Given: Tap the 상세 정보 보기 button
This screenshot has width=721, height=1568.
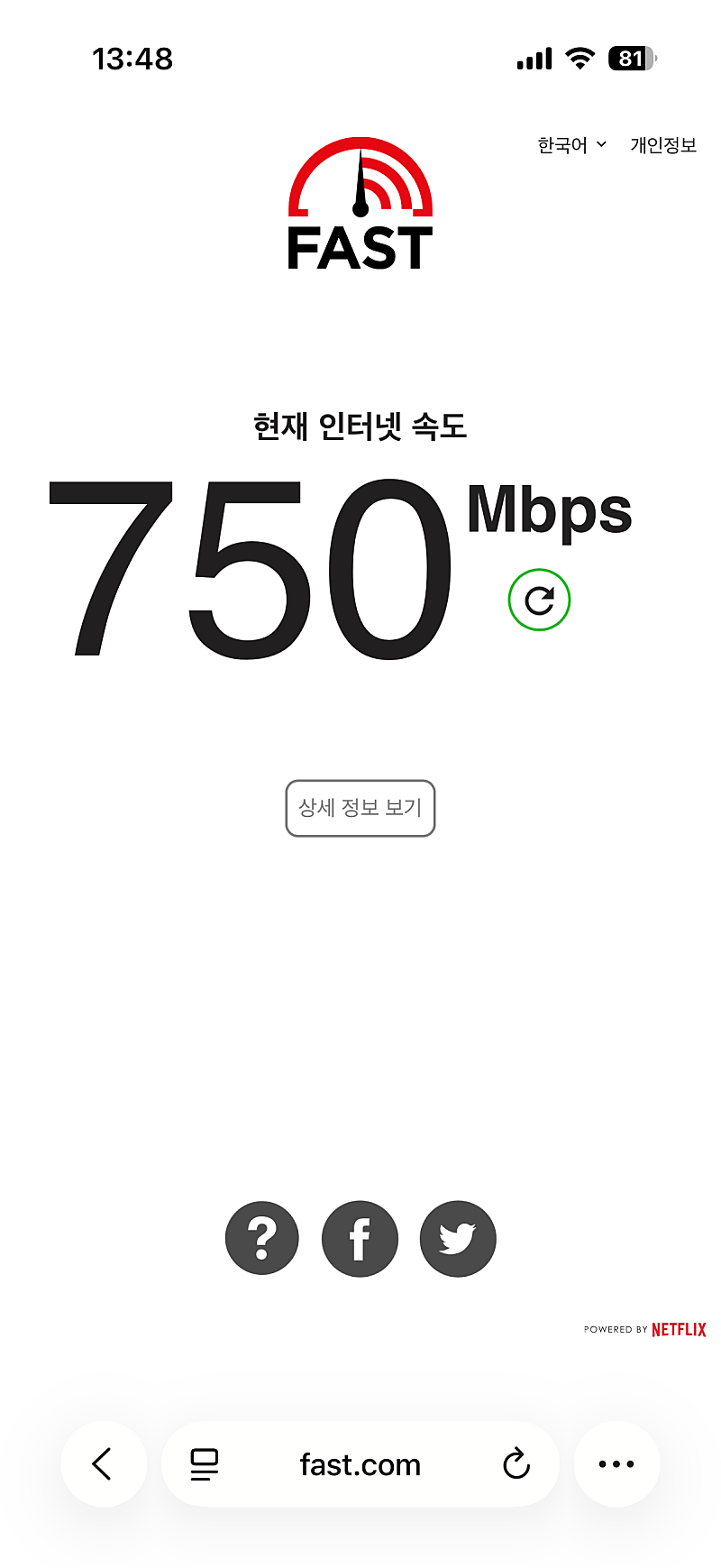Looking at the screenshot, I should (x=360, y=808).
